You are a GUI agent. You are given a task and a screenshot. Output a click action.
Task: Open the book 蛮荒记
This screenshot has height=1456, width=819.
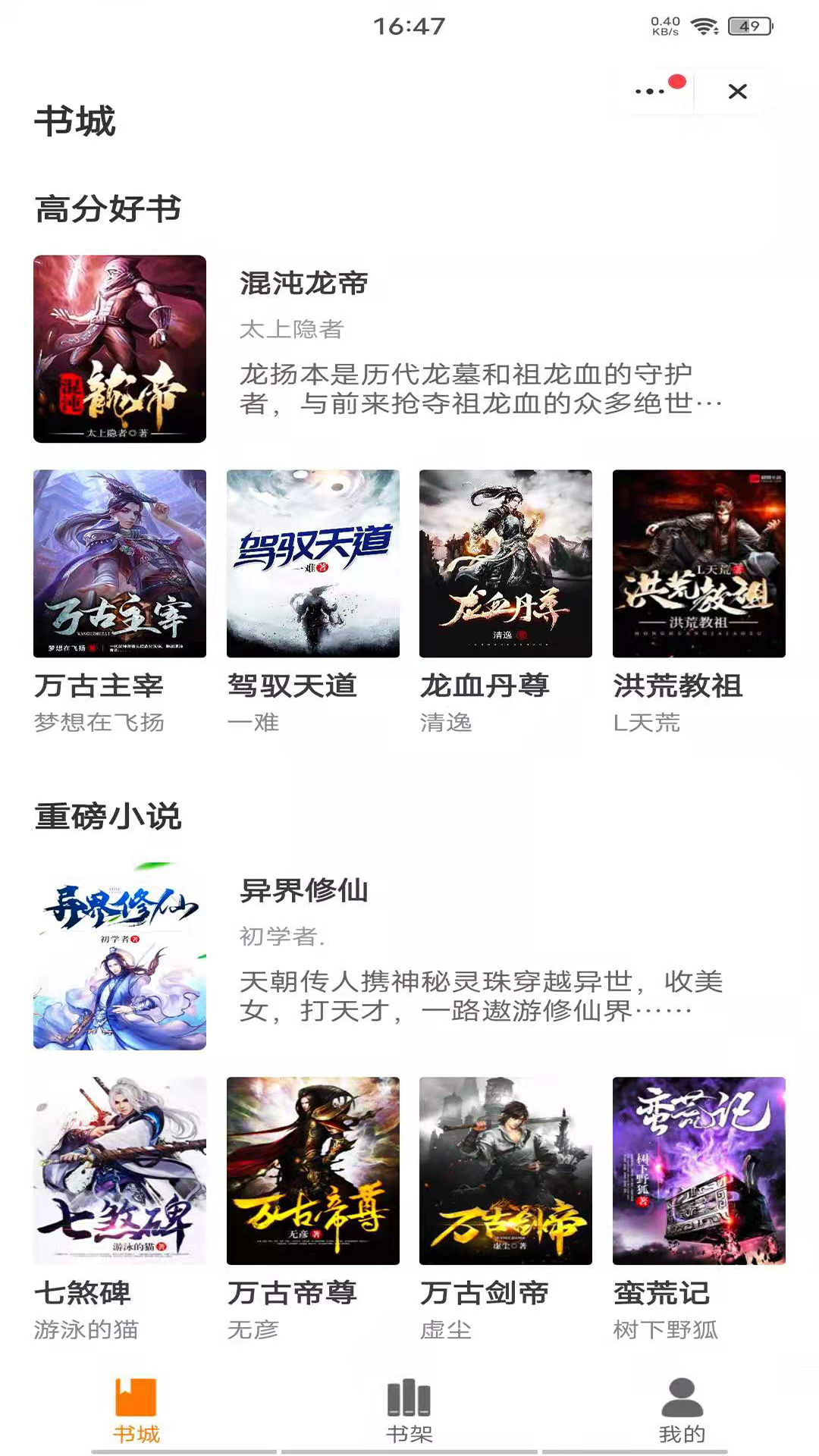698,1170
